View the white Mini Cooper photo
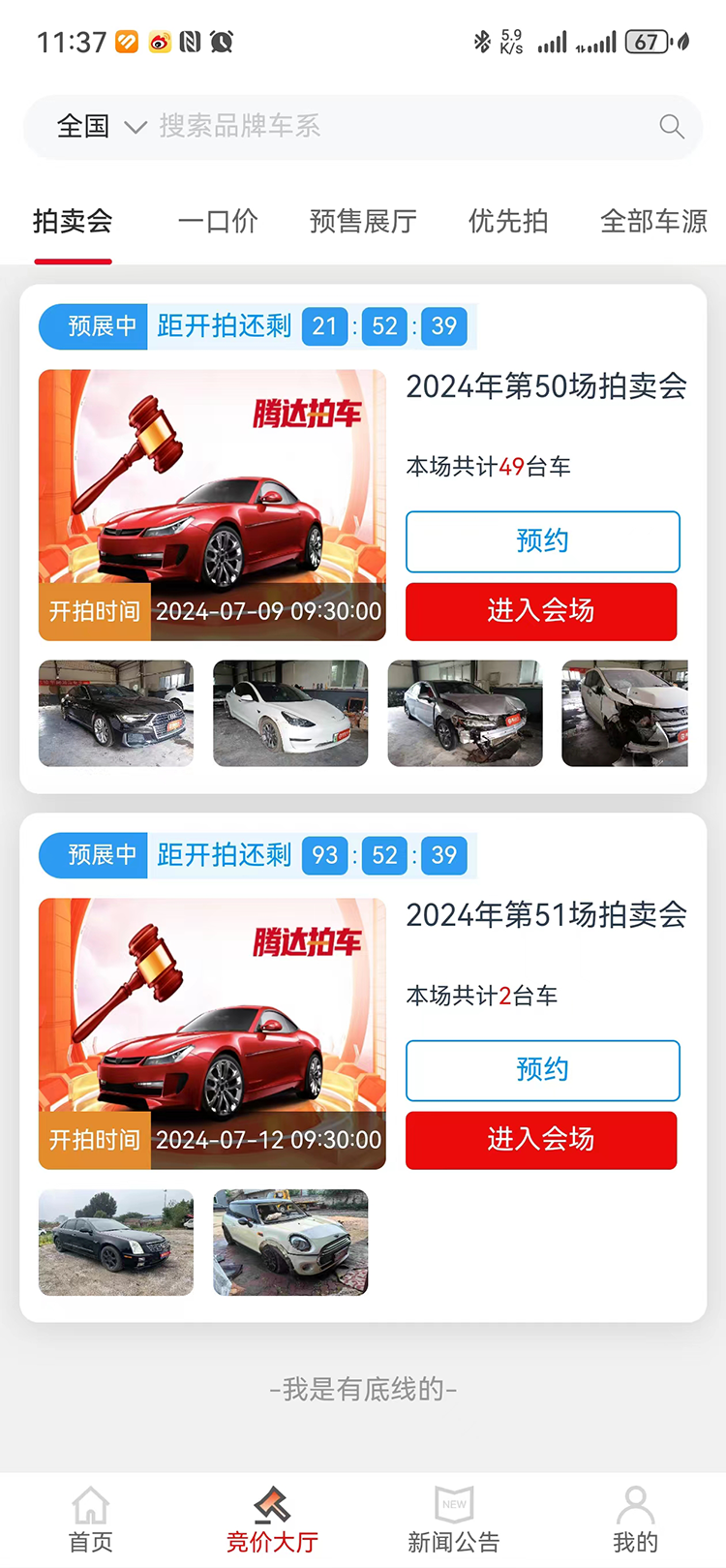The height and width of the screenshot is (1568, 726). point(290,1243)
